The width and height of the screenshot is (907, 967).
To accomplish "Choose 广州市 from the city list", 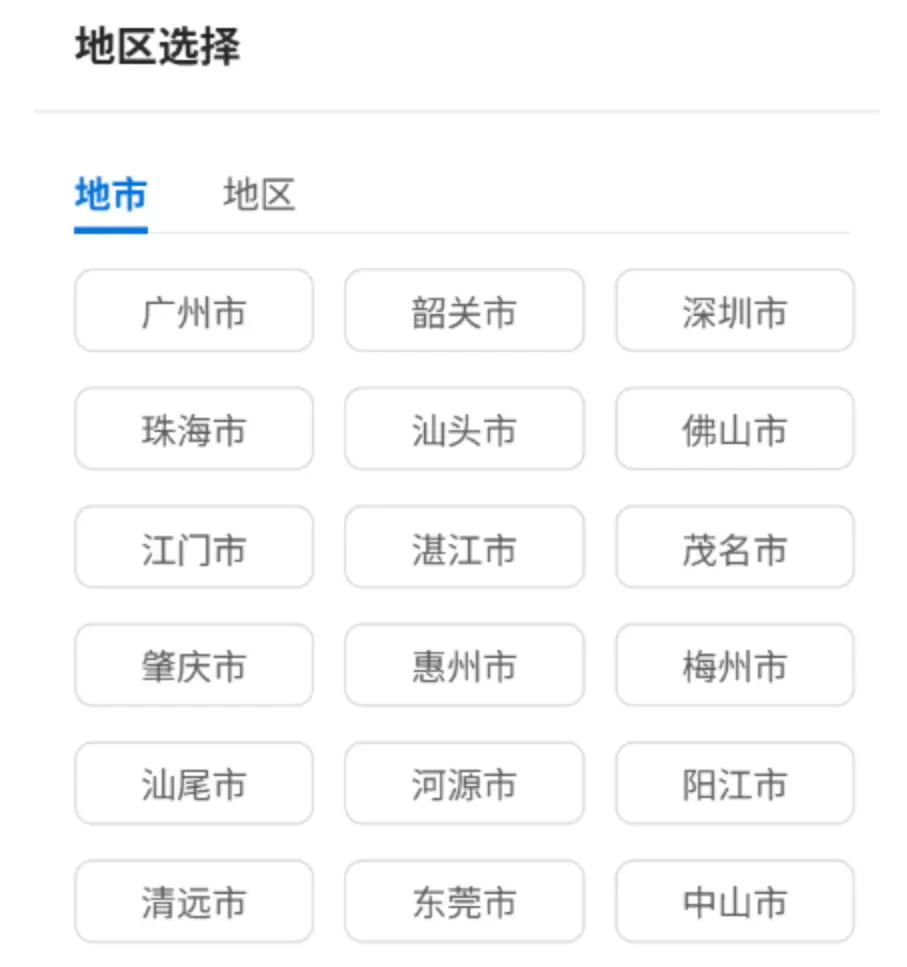I will 194,311.
